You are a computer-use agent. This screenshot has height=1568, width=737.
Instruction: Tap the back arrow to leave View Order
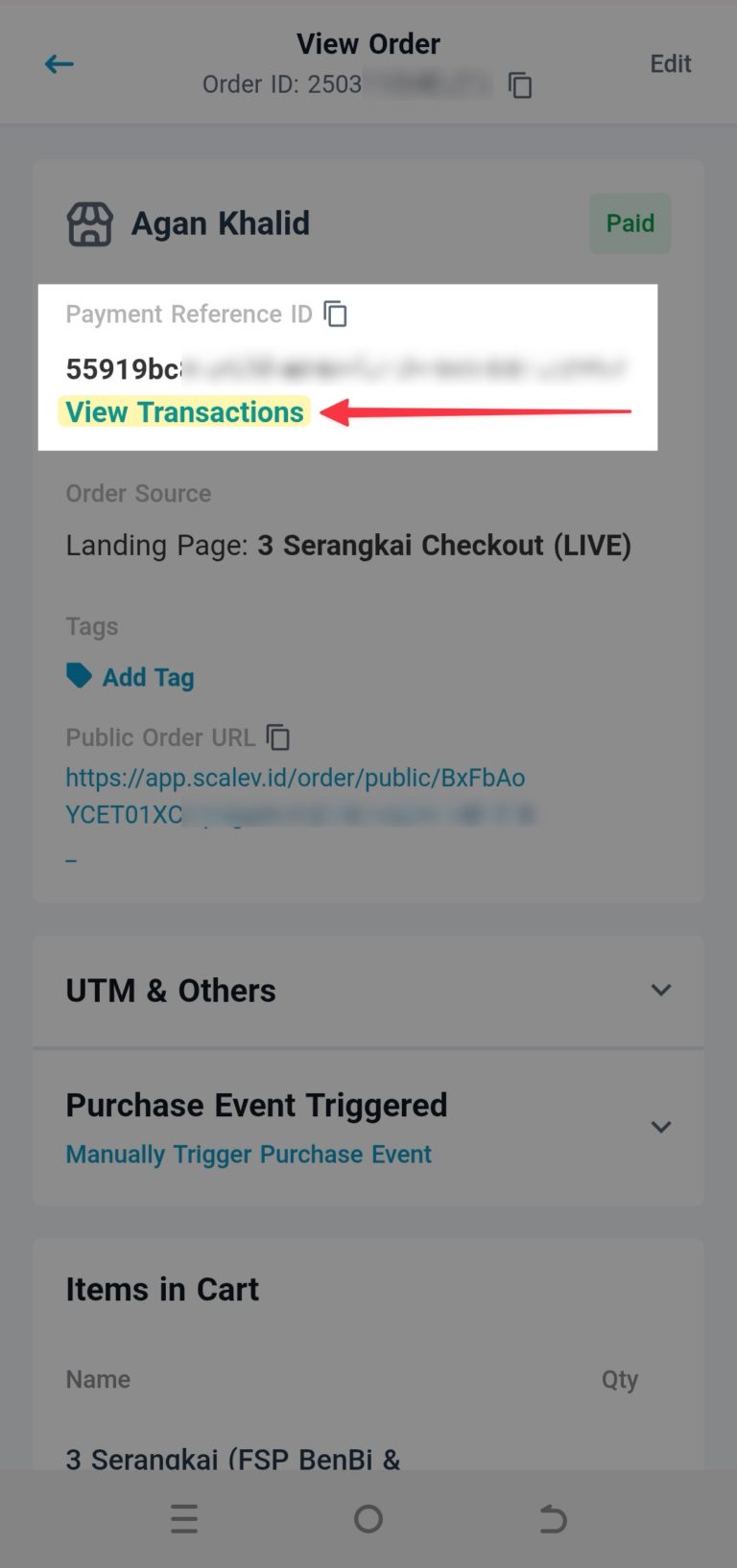[x=59, y=63]
